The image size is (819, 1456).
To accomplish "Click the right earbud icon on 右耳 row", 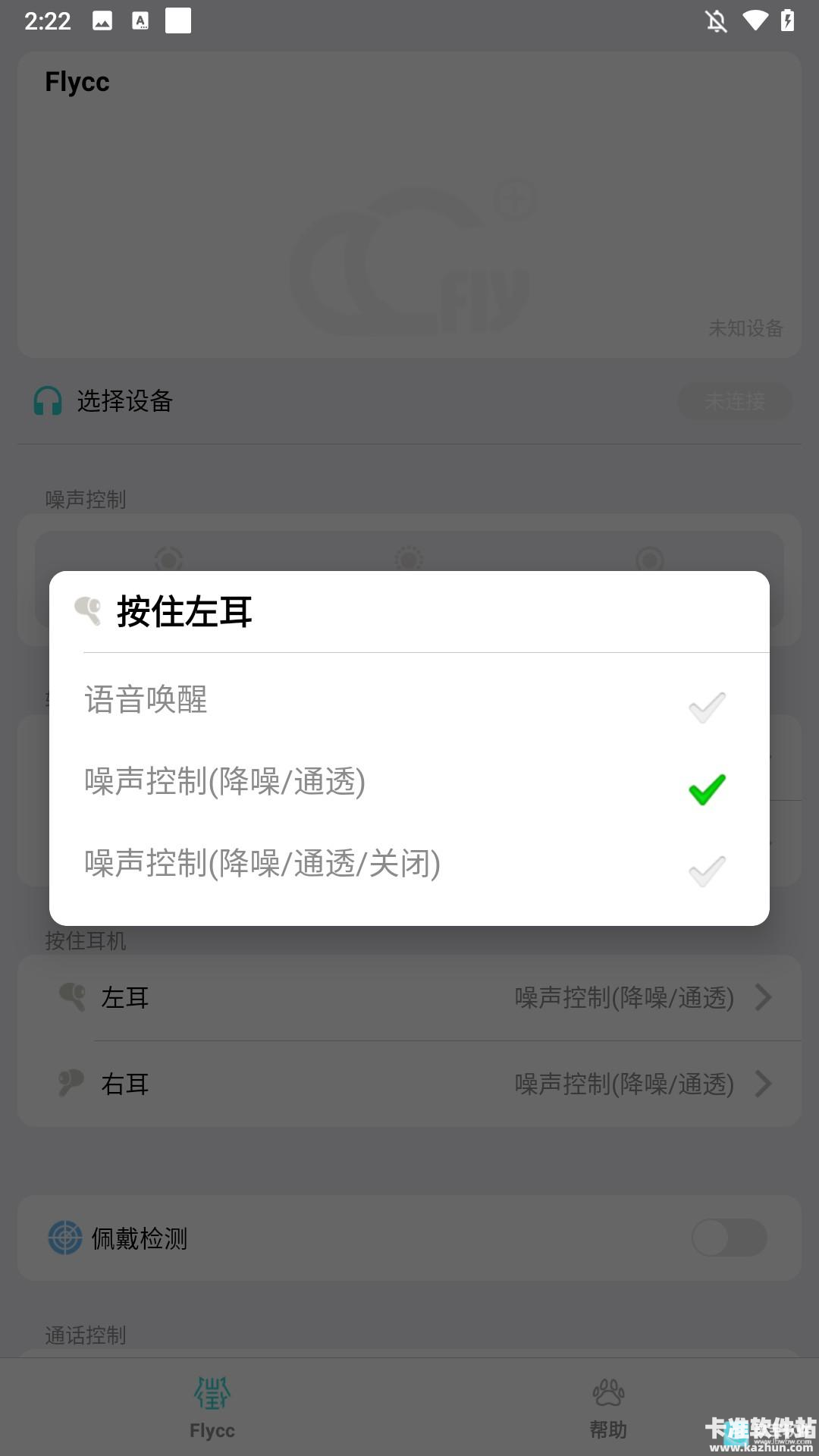I will click(x=72, y=1083).
